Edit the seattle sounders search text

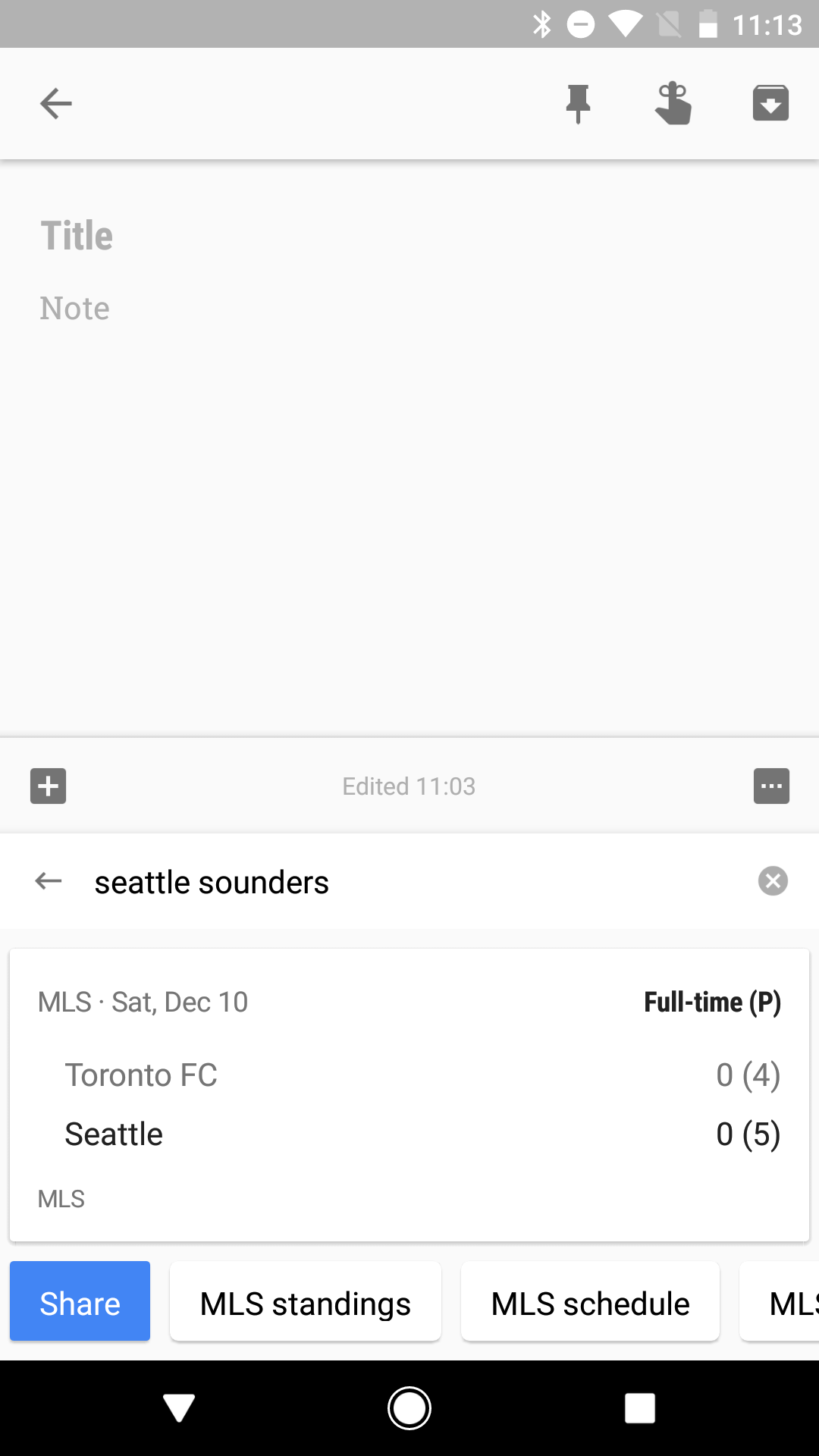click(x=379, y=882)
